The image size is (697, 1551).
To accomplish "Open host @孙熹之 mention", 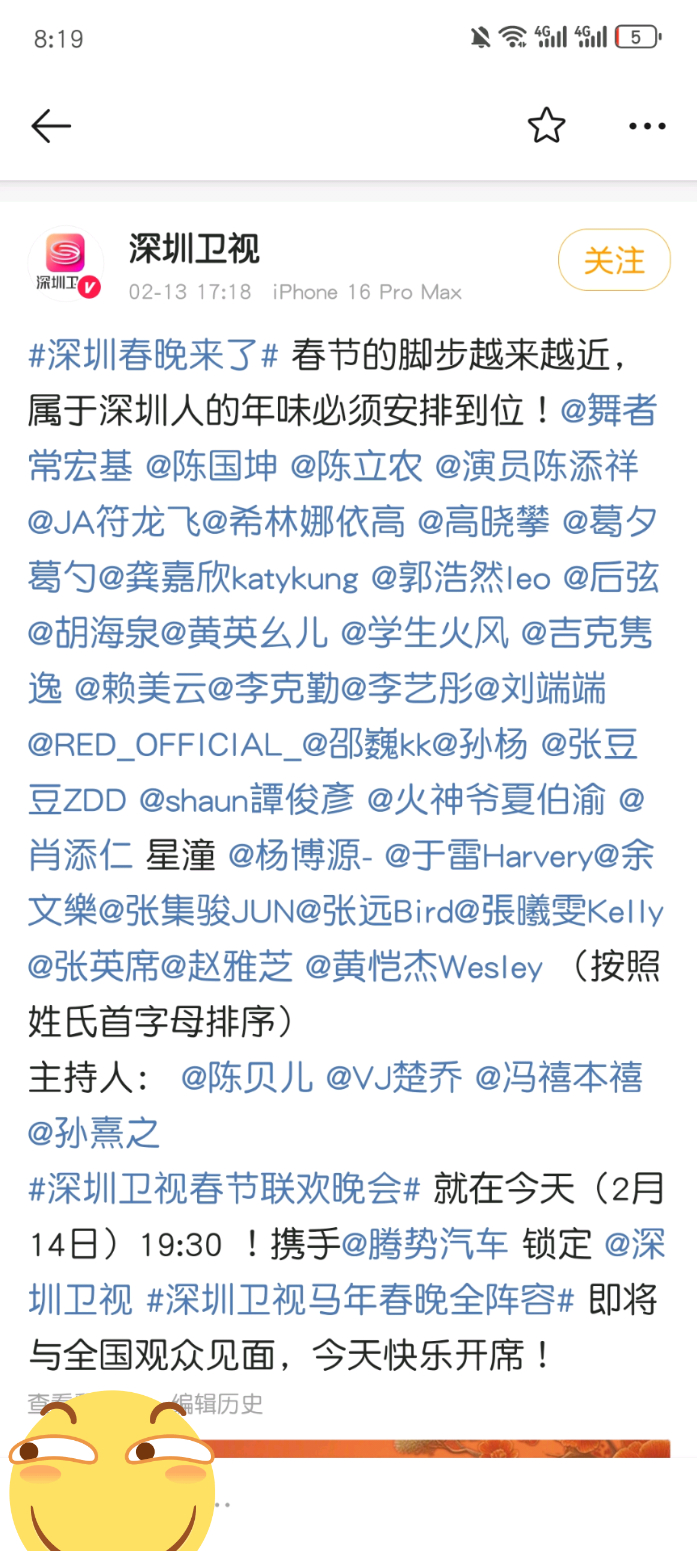I will (x=94, y=1134).
